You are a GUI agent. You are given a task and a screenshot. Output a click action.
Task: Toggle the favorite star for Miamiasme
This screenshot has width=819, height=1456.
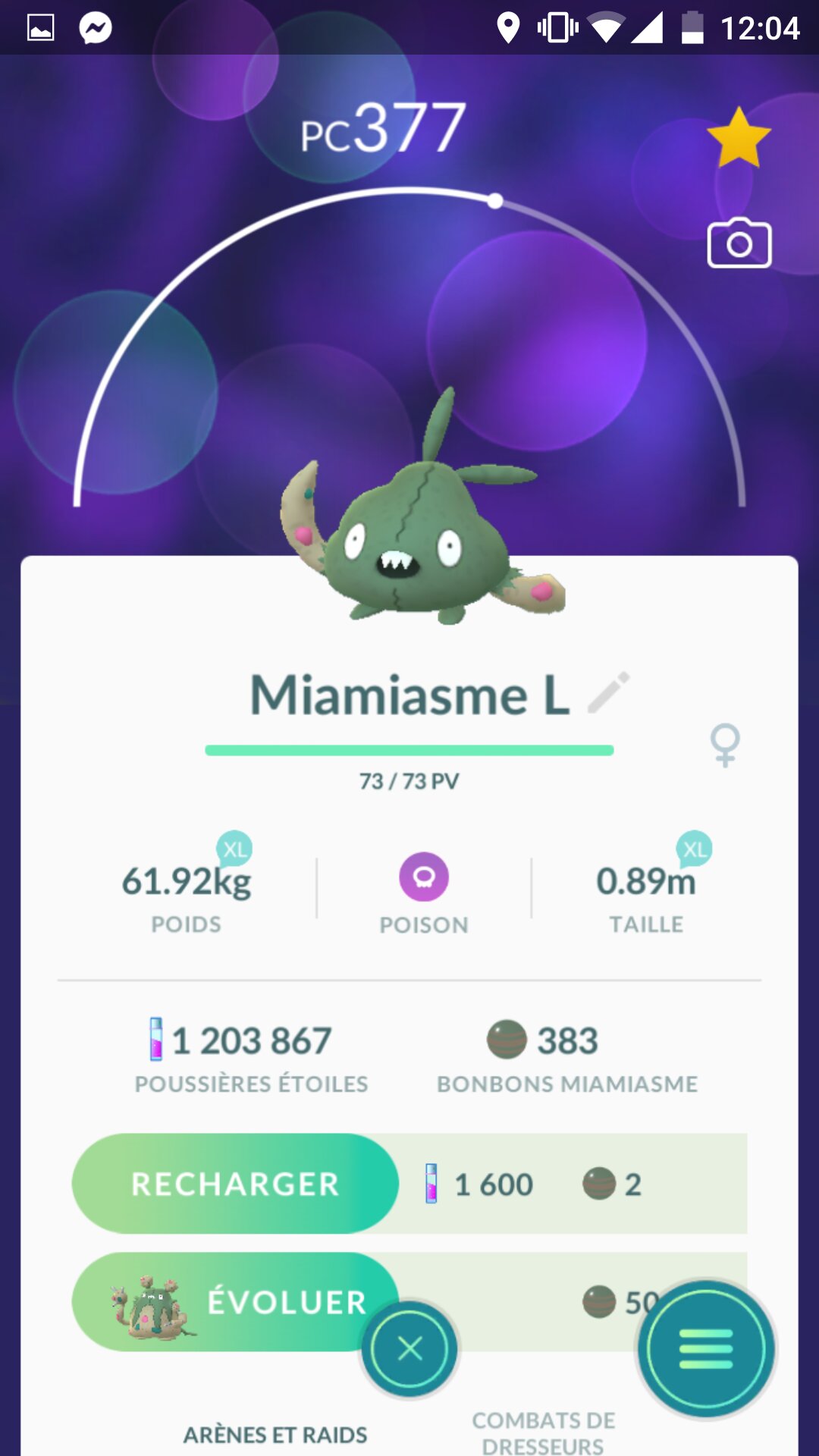pos(739,138)
